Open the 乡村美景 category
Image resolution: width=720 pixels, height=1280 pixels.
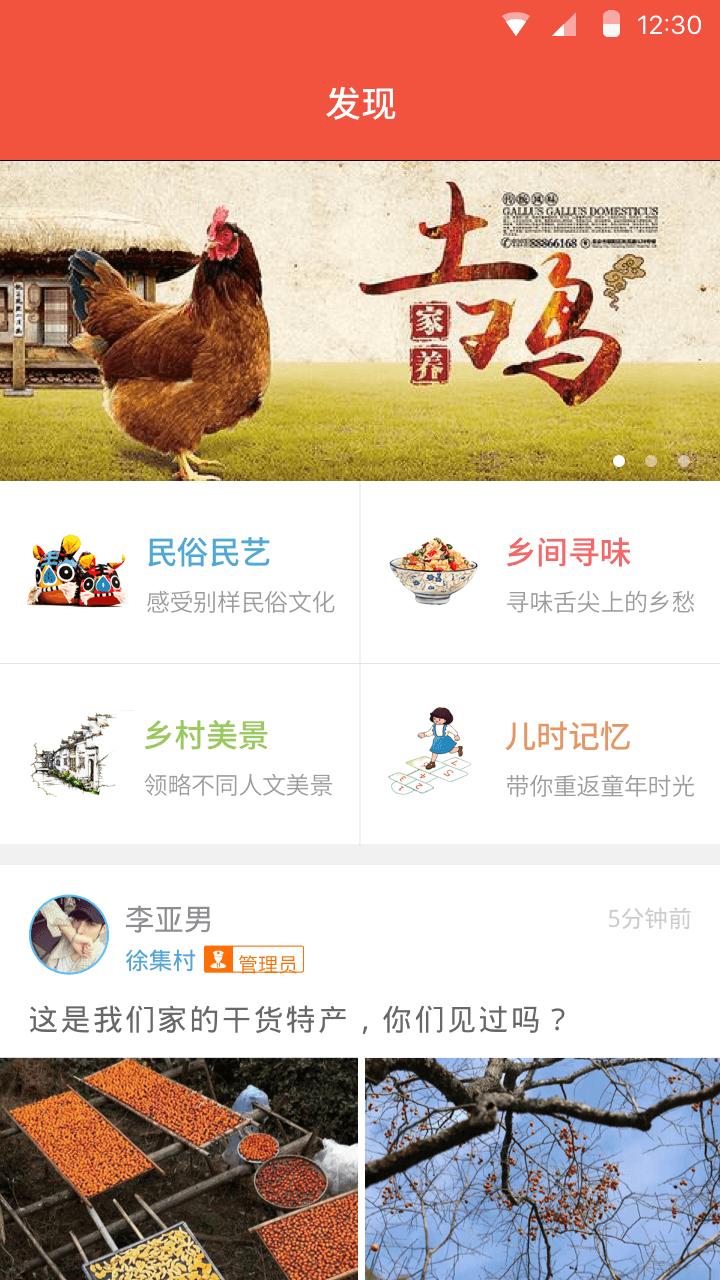[x=180, y=755]
